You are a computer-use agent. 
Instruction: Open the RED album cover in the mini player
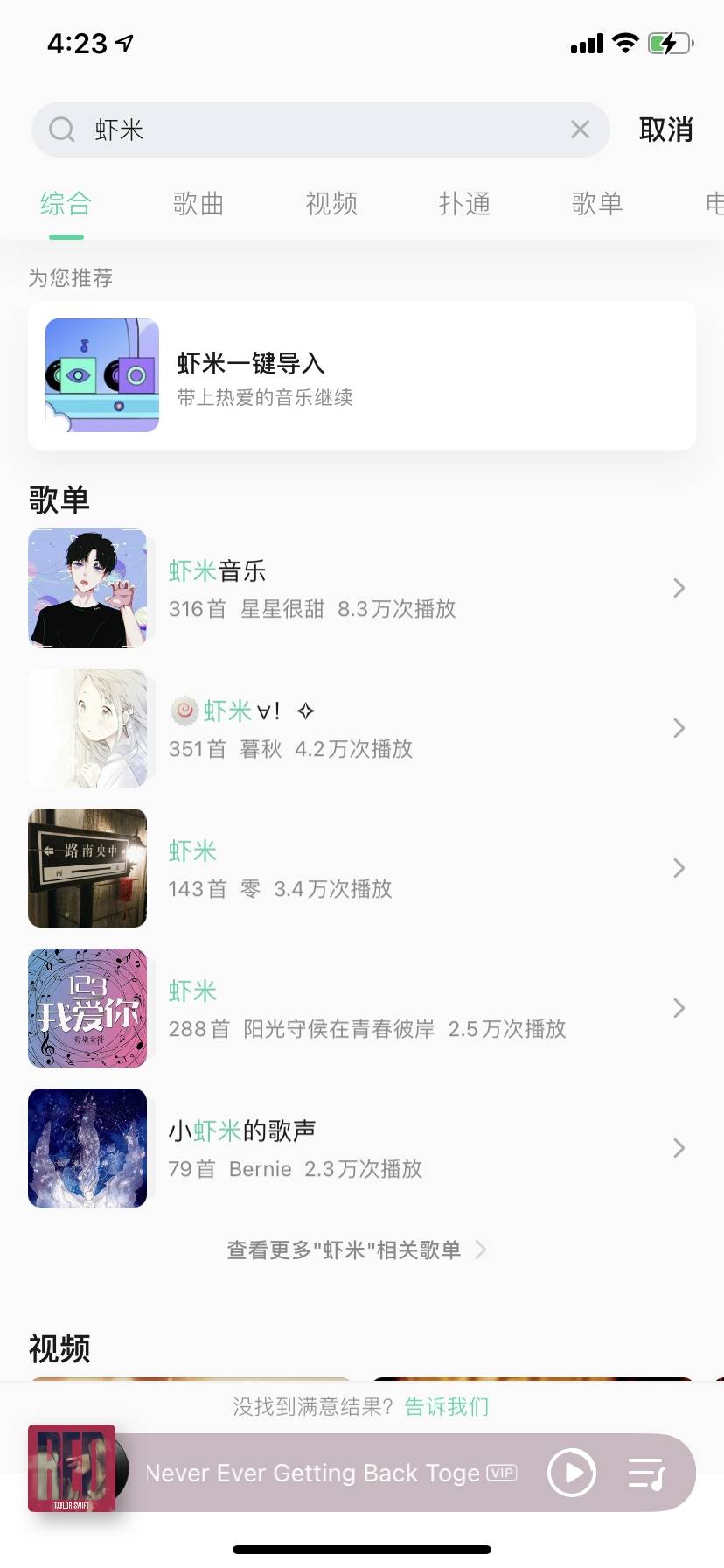click(x=72, y=1468)
